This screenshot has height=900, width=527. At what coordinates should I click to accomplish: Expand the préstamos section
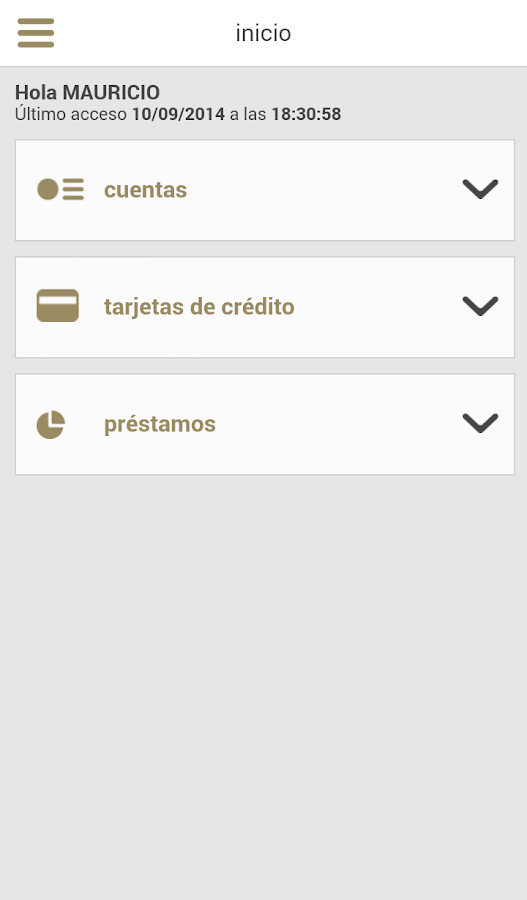coord(265,424)
